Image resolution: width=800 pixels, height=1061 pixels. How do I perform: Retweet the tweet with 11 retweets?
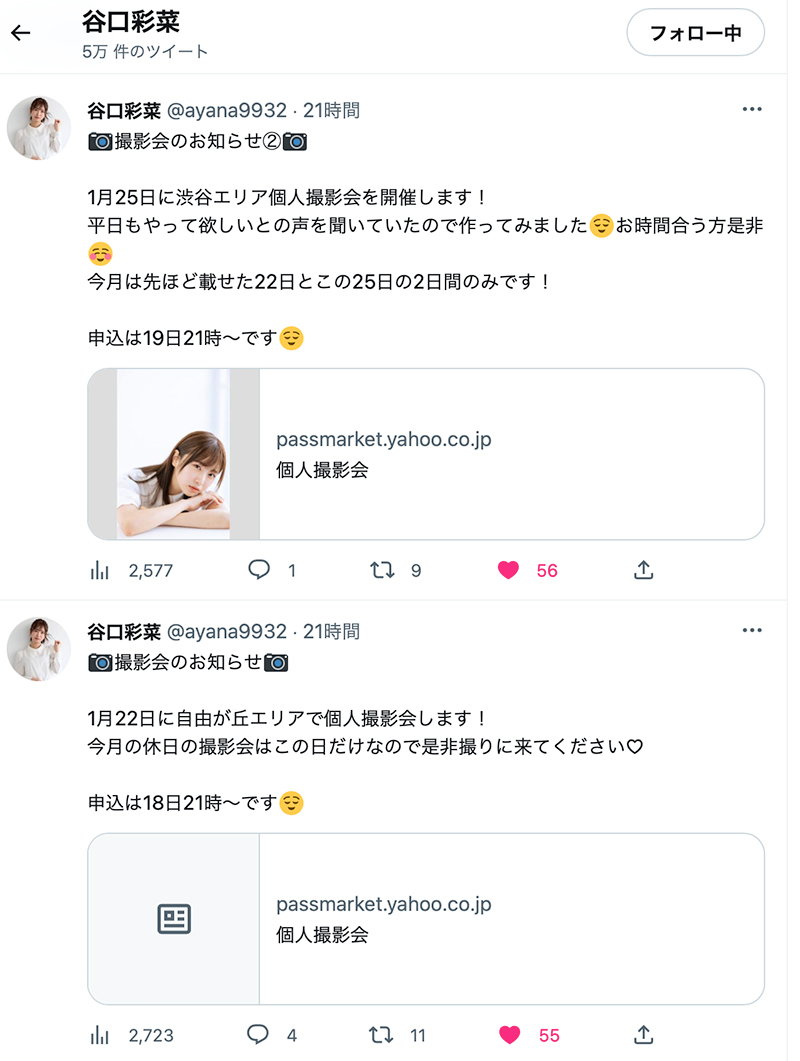pyautogui.click(x=382, y=1035)
